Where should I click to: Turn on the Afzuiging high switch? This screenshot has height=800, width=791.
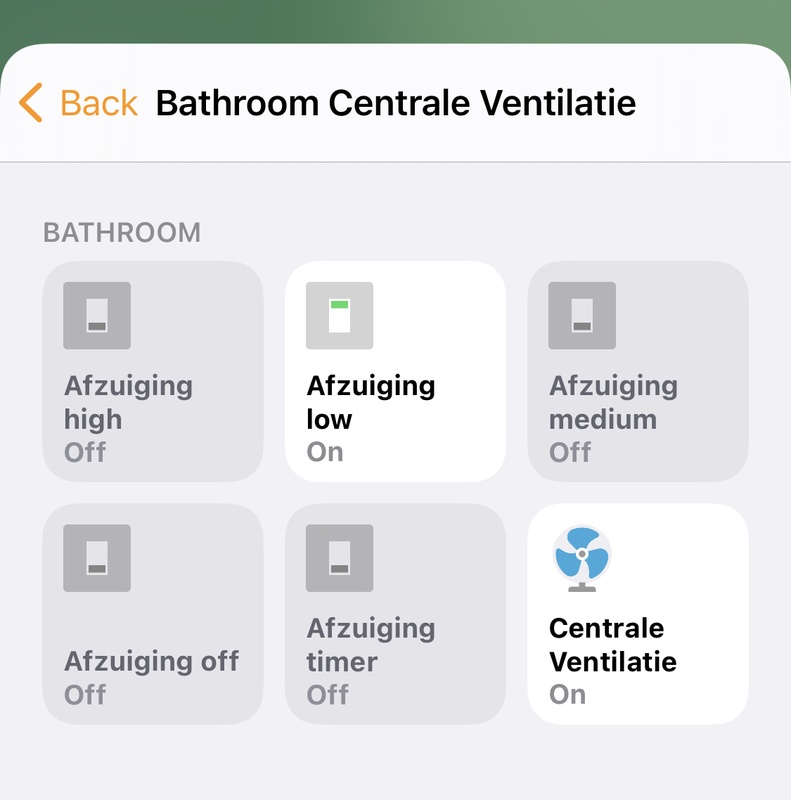[152, 372]
